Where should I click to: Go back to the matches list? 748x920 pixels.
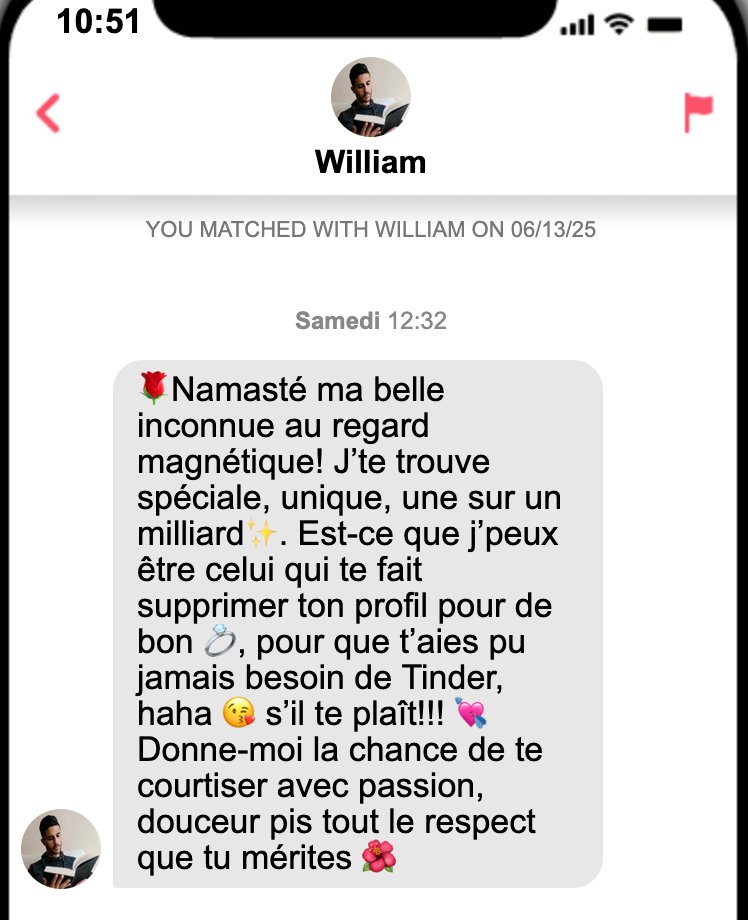click(48, 113)
